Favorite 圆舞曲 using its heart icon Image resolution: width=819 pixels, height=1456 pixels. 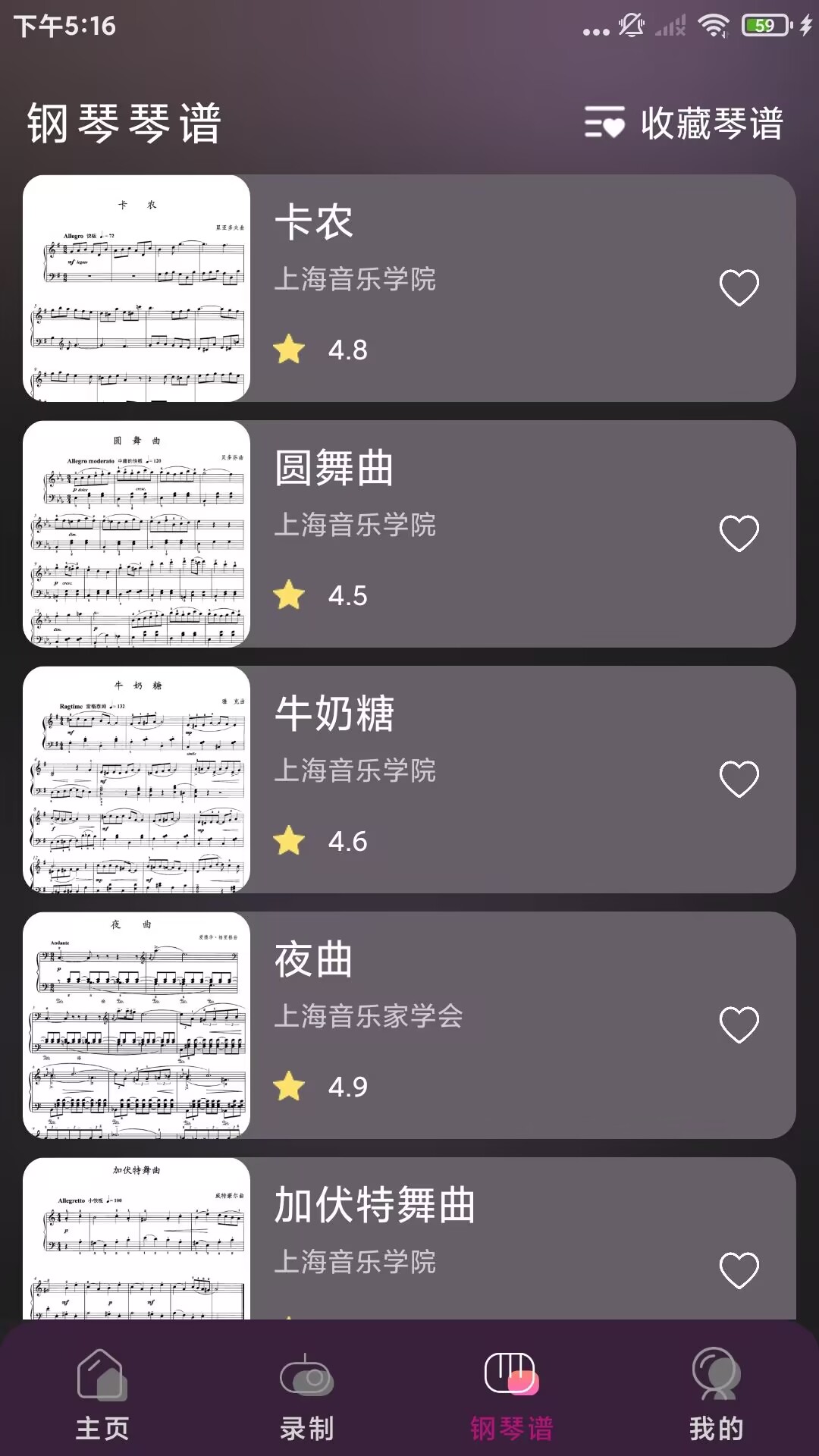pos(739,532)
